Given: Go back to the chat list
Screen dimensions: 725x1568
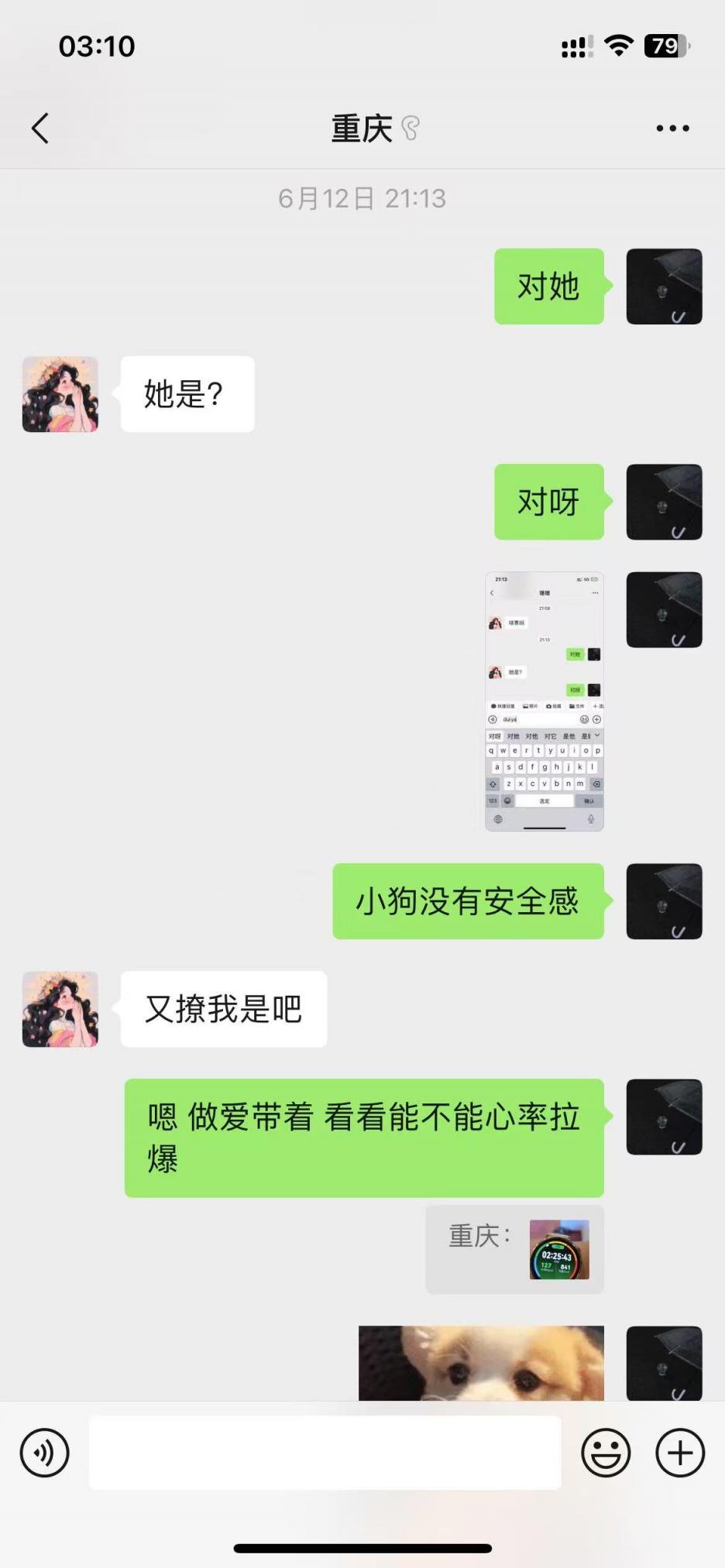Looking at the screenshot, I should (40, 129).
